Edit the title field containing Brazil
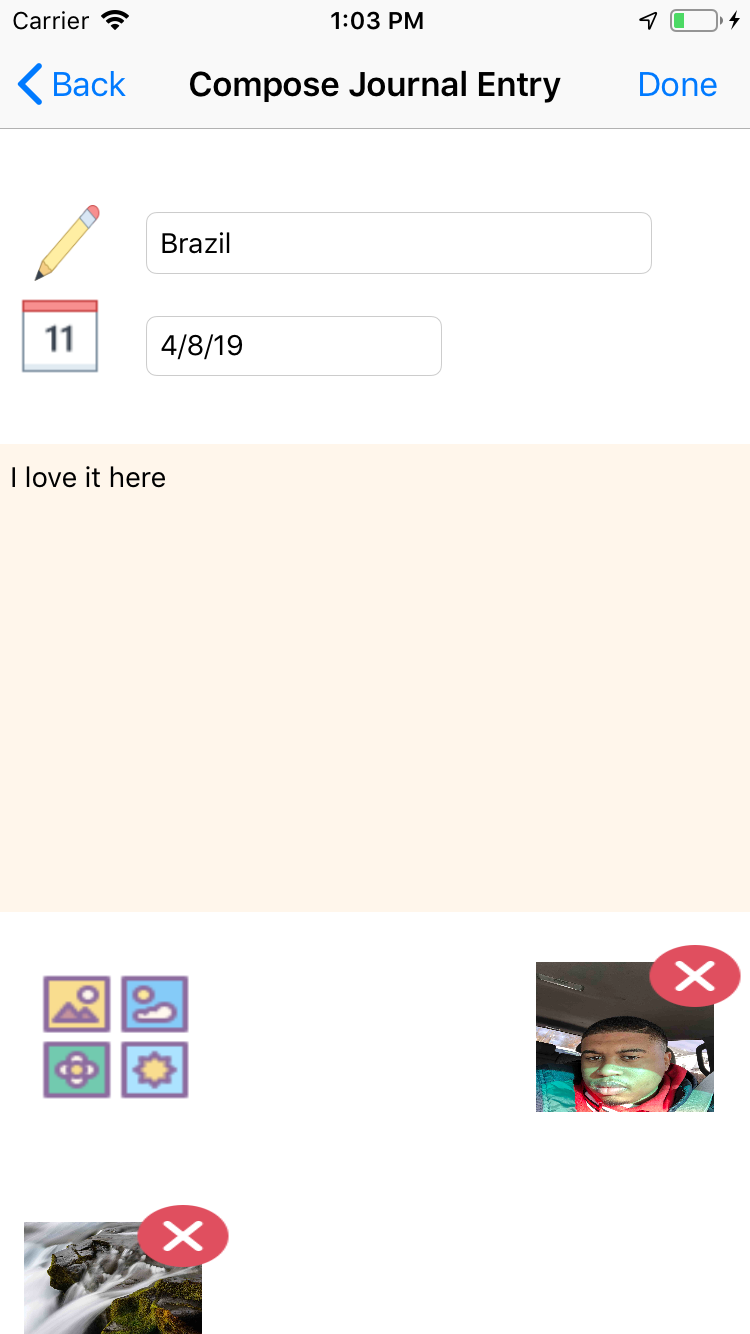 coord(398,243)
